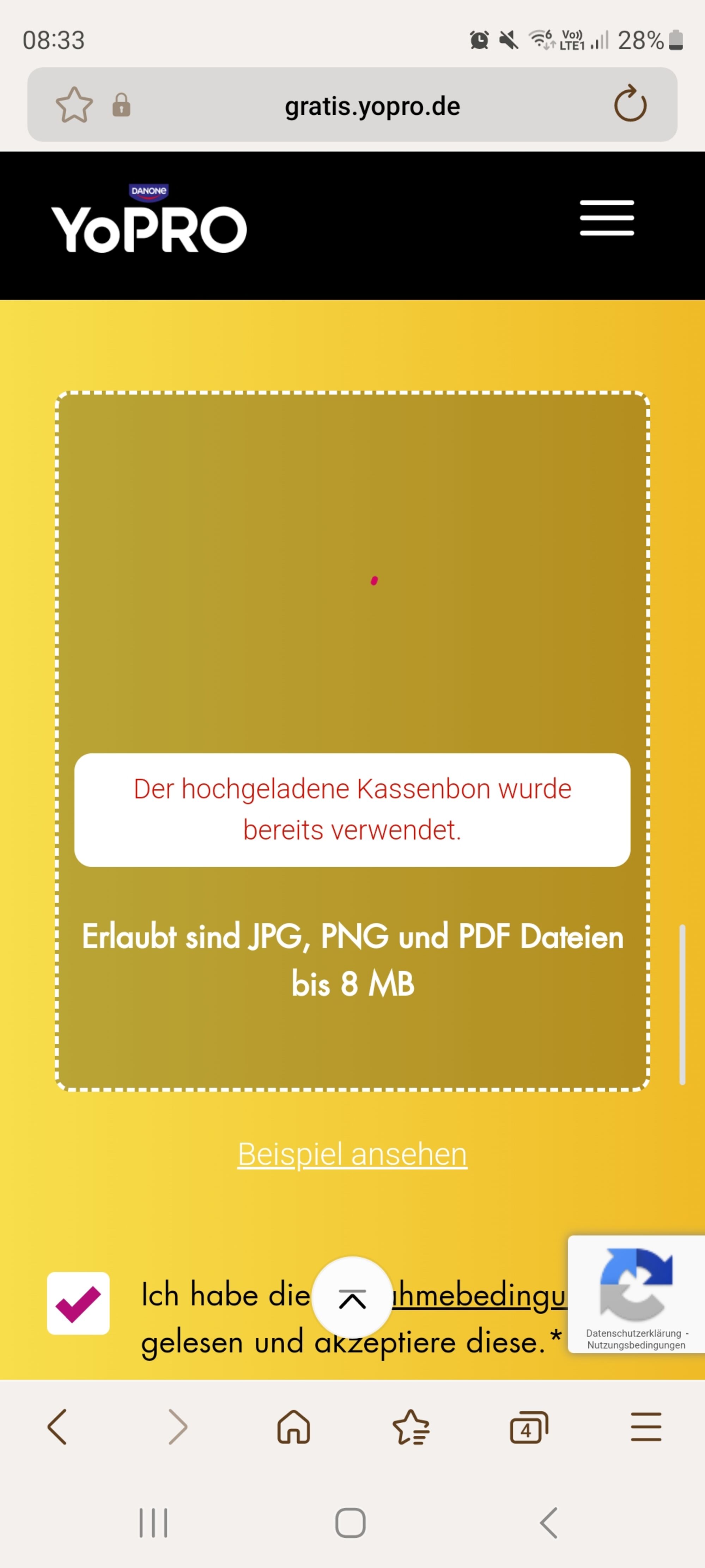Screen dimensions: 705x1568
Task: Bookmark this page with the star icon
Action: 74,105
